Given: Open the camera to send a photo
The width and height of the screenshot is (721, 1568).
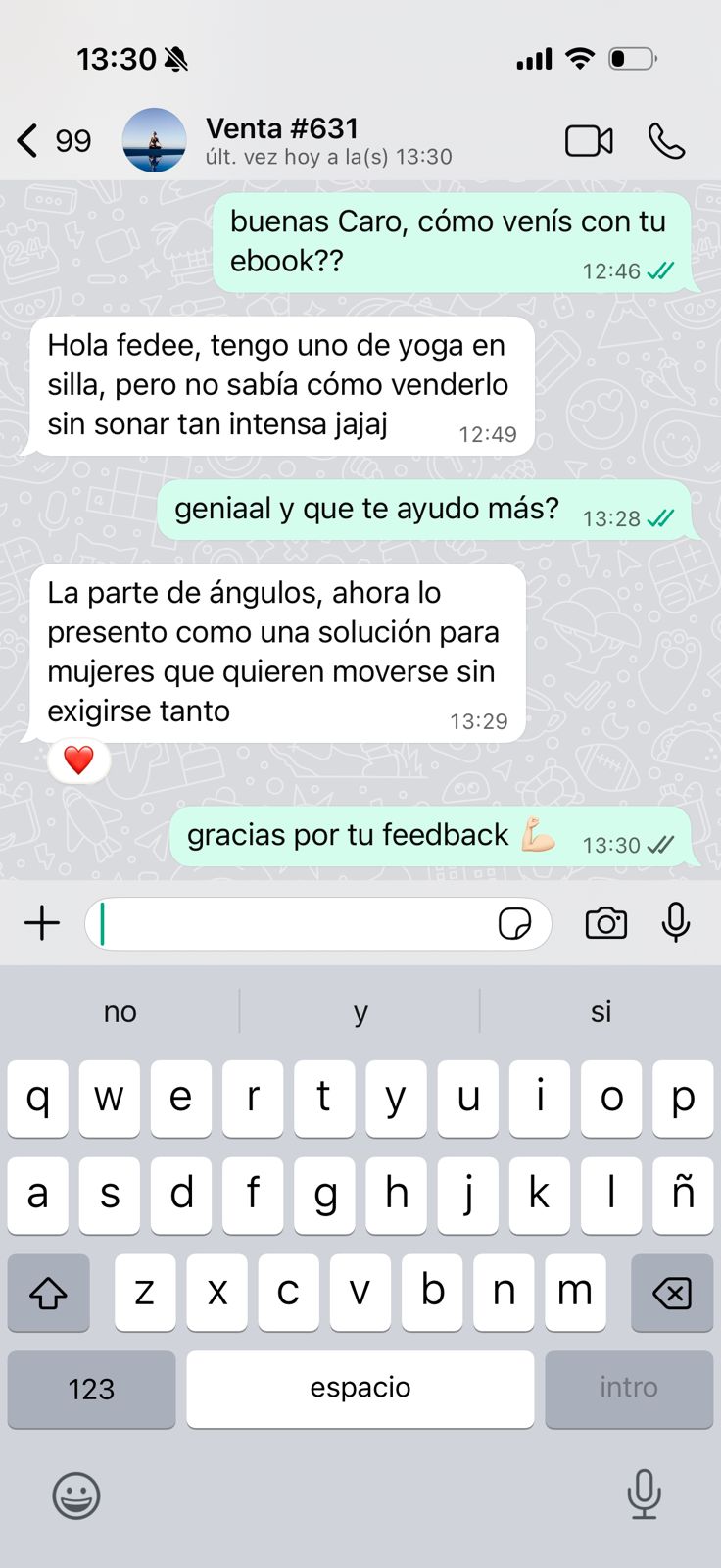Looking at the screenshot, I should pyautogui.click(x=605, y=922).
